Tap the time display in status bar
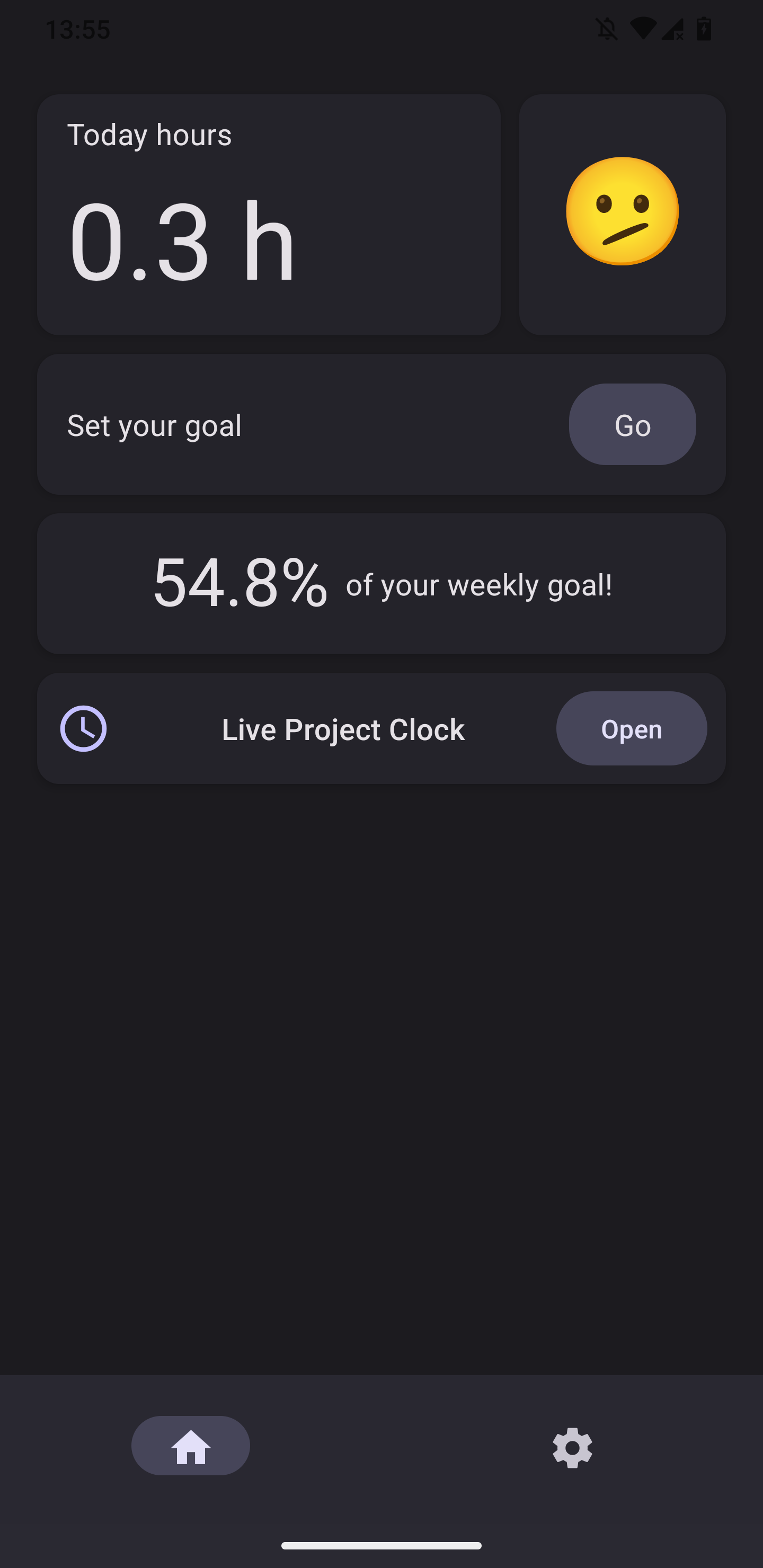The height and width of the screenshot is (1568, 763). [x=79, y=29]
